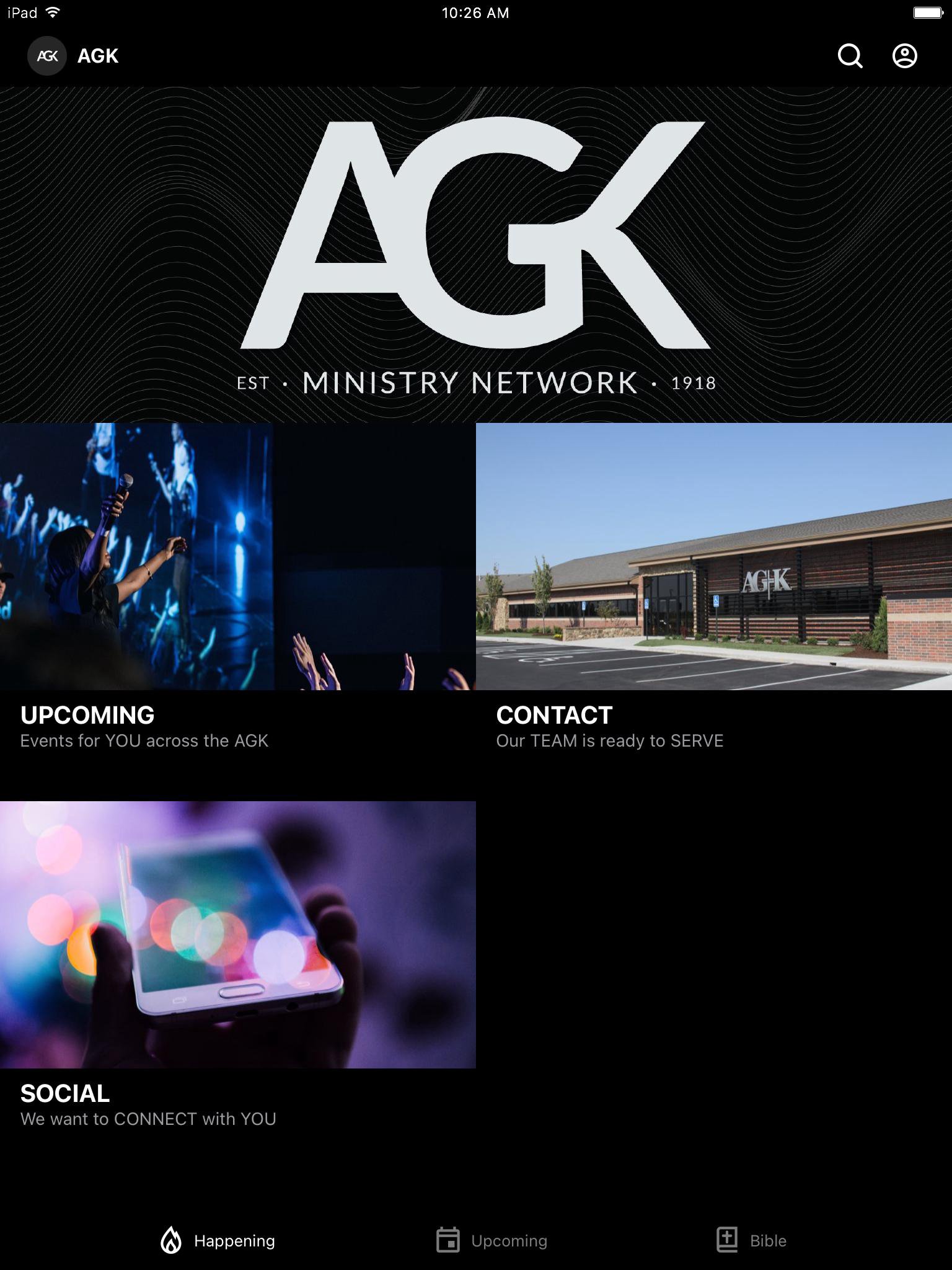Viewport: 952px width, 1270px height.
Task: Switch to the Bible tab
Action: [751, 1241]
